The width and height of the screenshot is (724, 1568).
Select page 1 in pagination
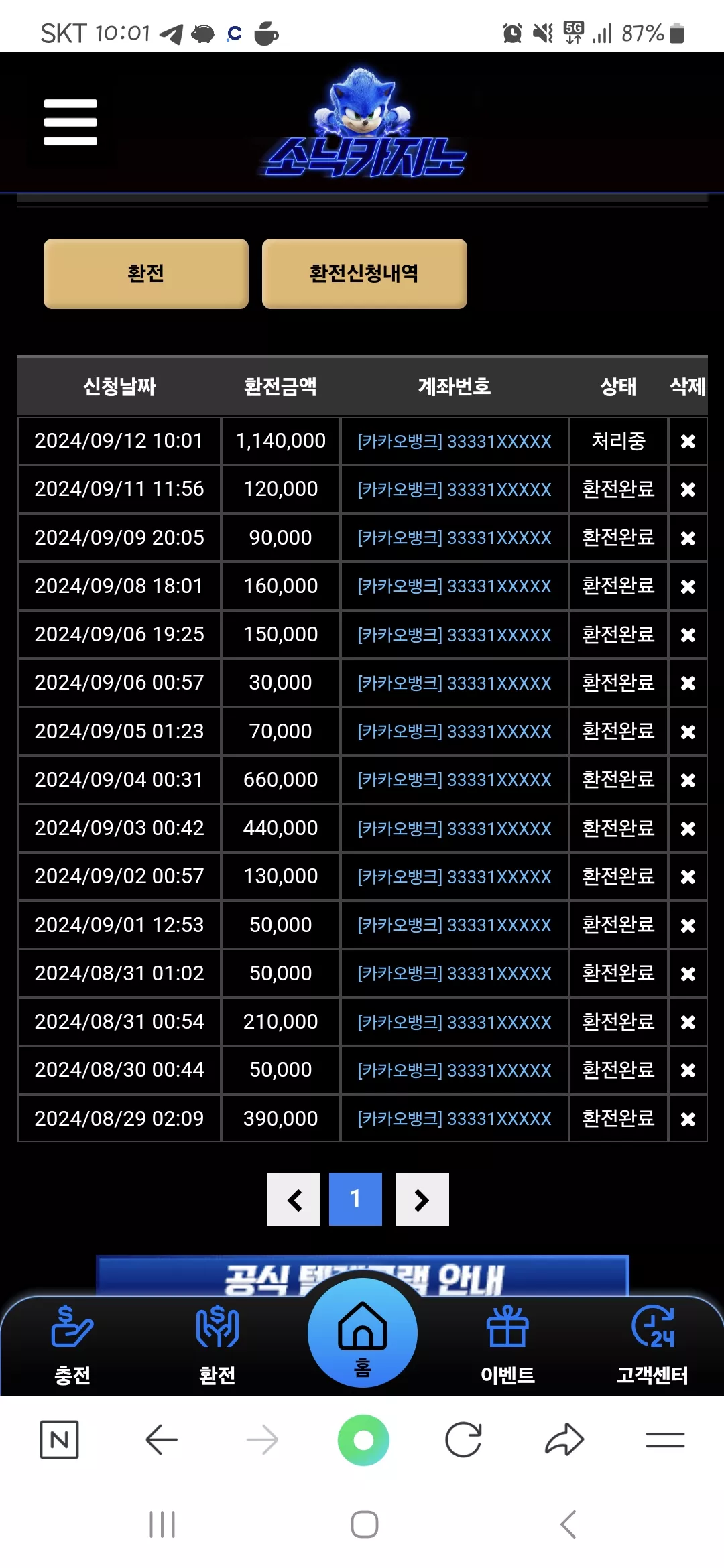point(355,1199)
